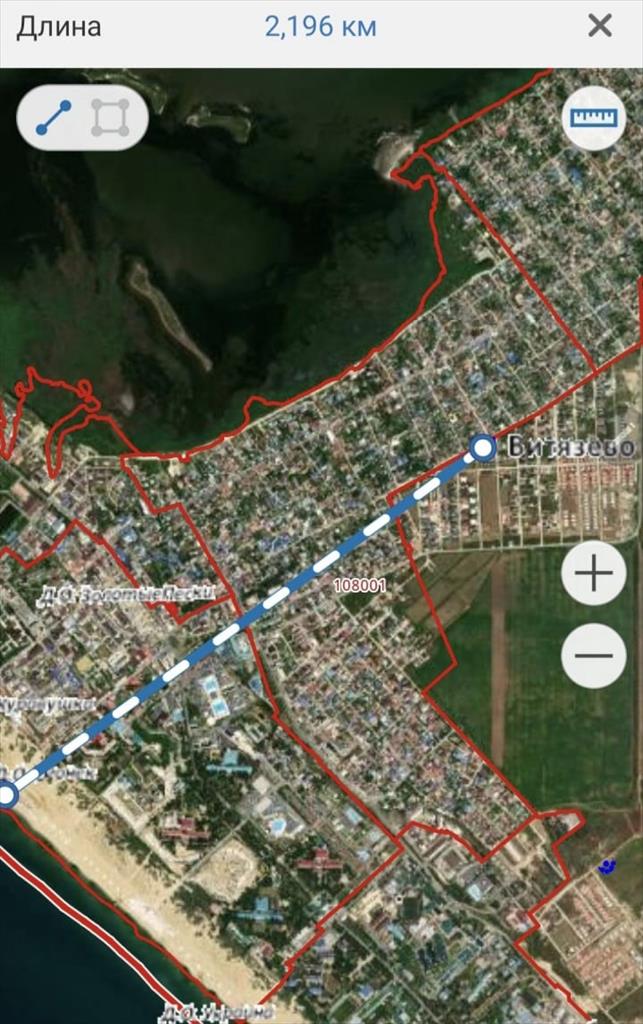Zoom out of the map
This screenshot has width=643, height=1024.
(x=594, y=656)
